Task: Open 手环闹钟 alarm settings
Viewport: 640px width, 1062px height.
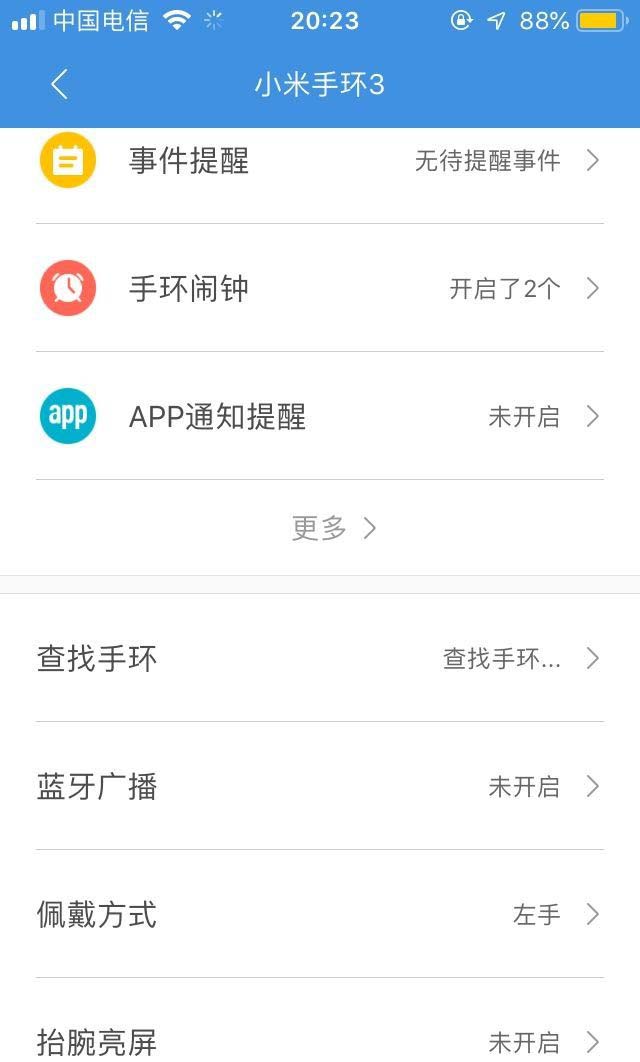Action: tap(320, 288)
